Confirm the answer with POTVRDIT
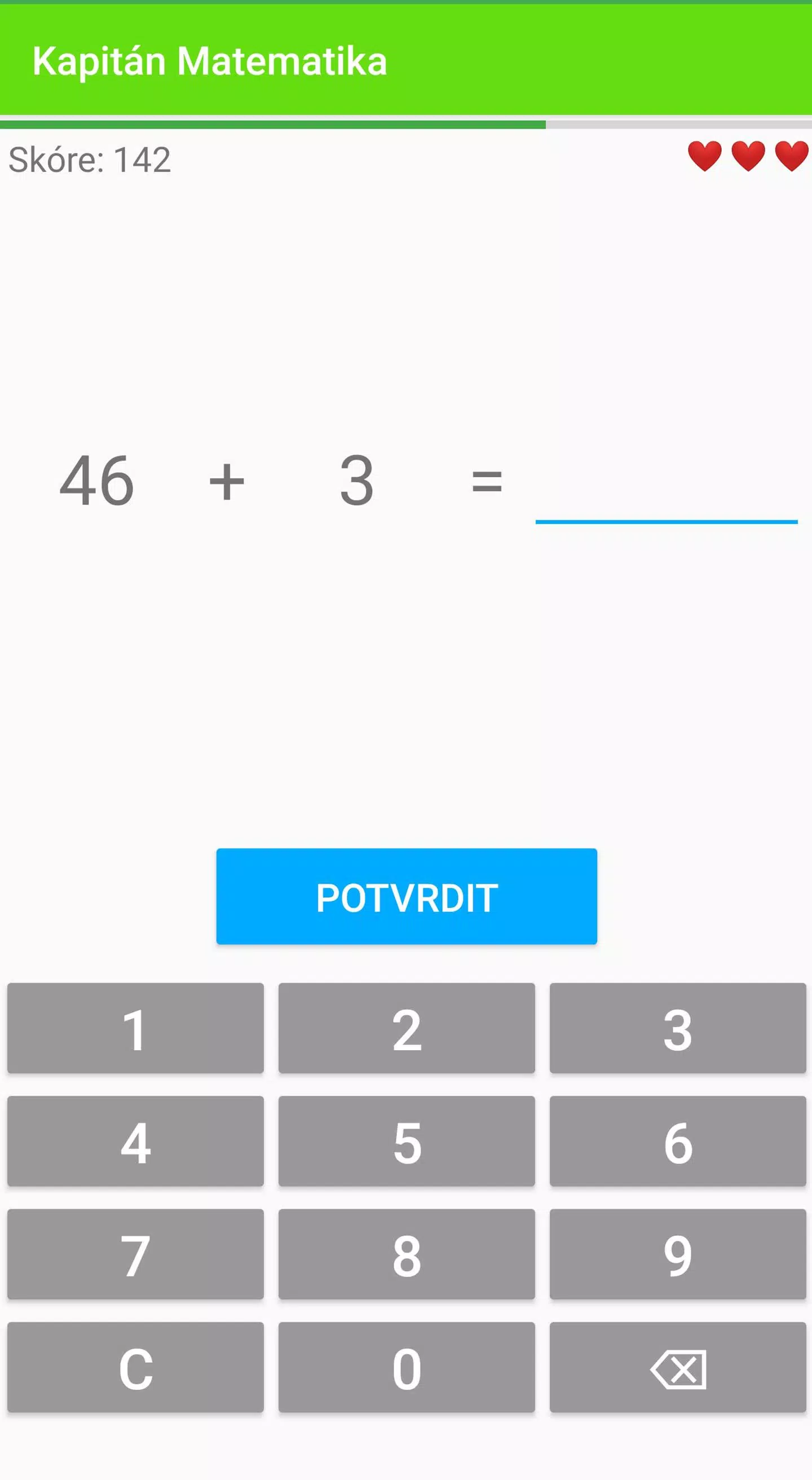 coord(406,896)
